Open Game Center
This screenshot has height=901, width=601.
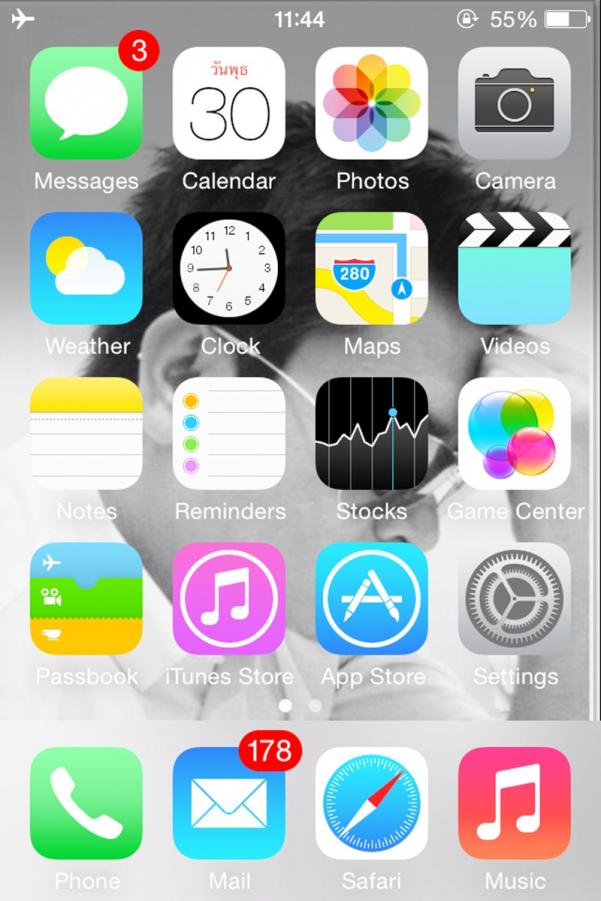click(x=514, y=433)
